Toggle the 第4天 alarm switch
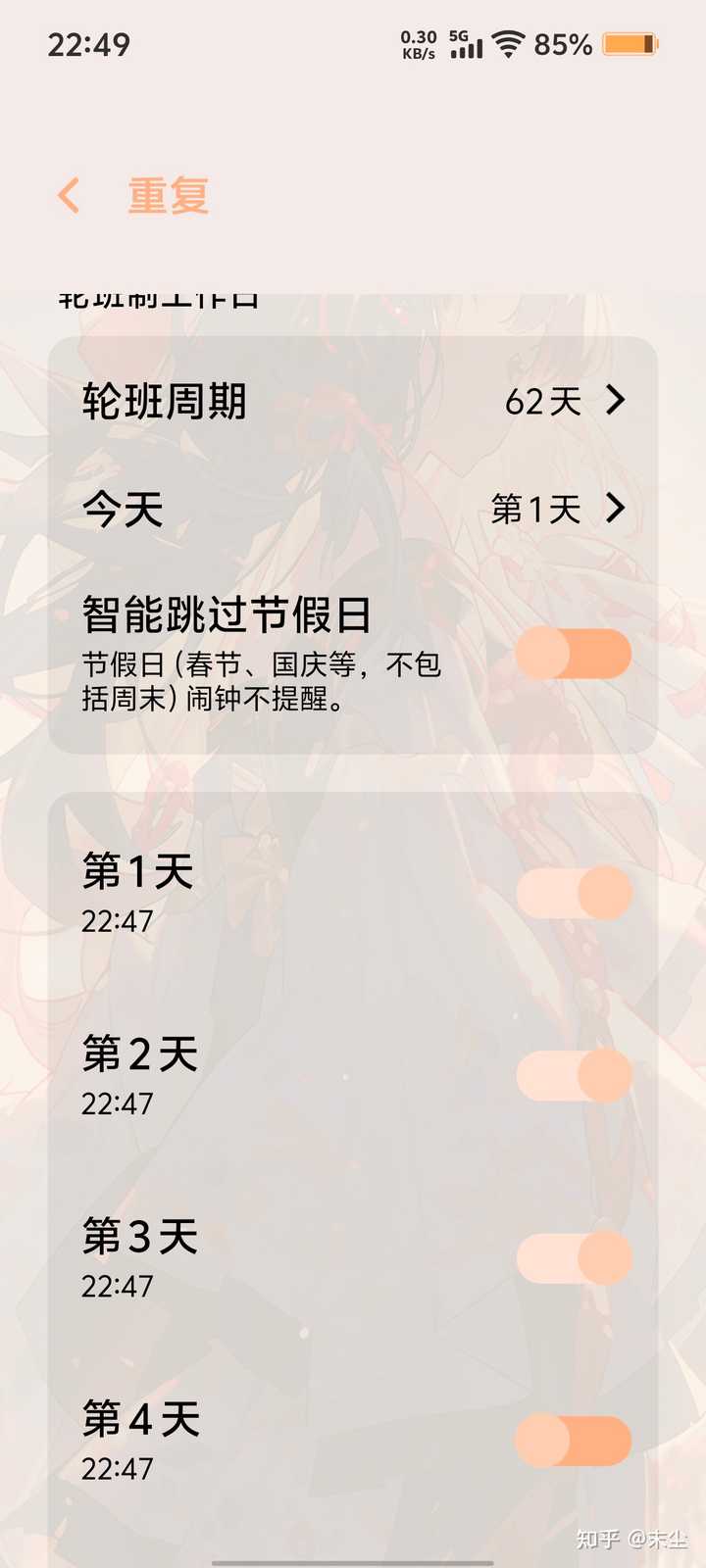Viewport: 706px width, 1568px height. [x=574, y=1441]
